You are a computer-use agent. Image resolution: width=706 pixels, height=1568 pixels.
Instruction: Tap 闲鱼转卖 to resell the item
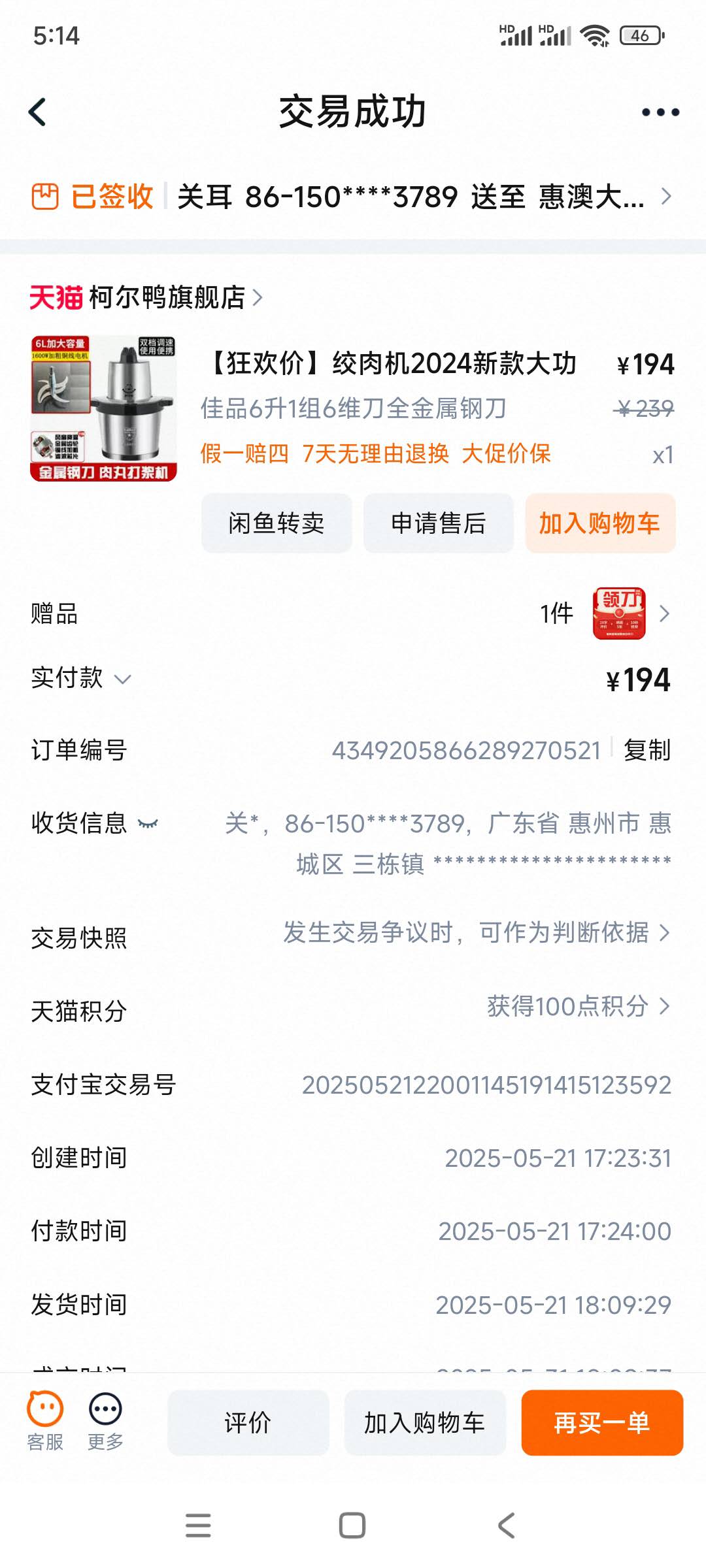coord(277,523)
